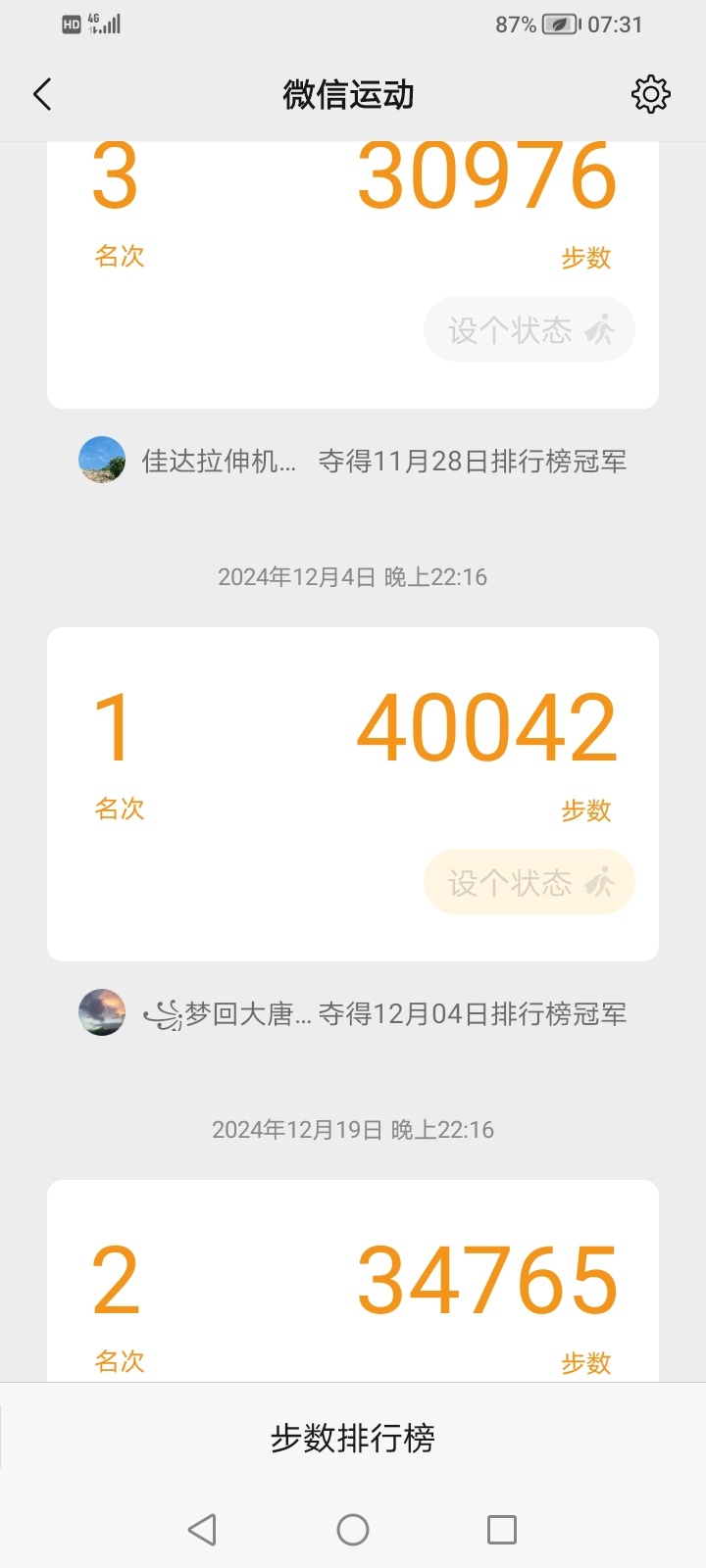Viewport: 706px width, 1568px height.
Task: Open 步数排行榜 at the bottom
Action: click(353, 1438)
